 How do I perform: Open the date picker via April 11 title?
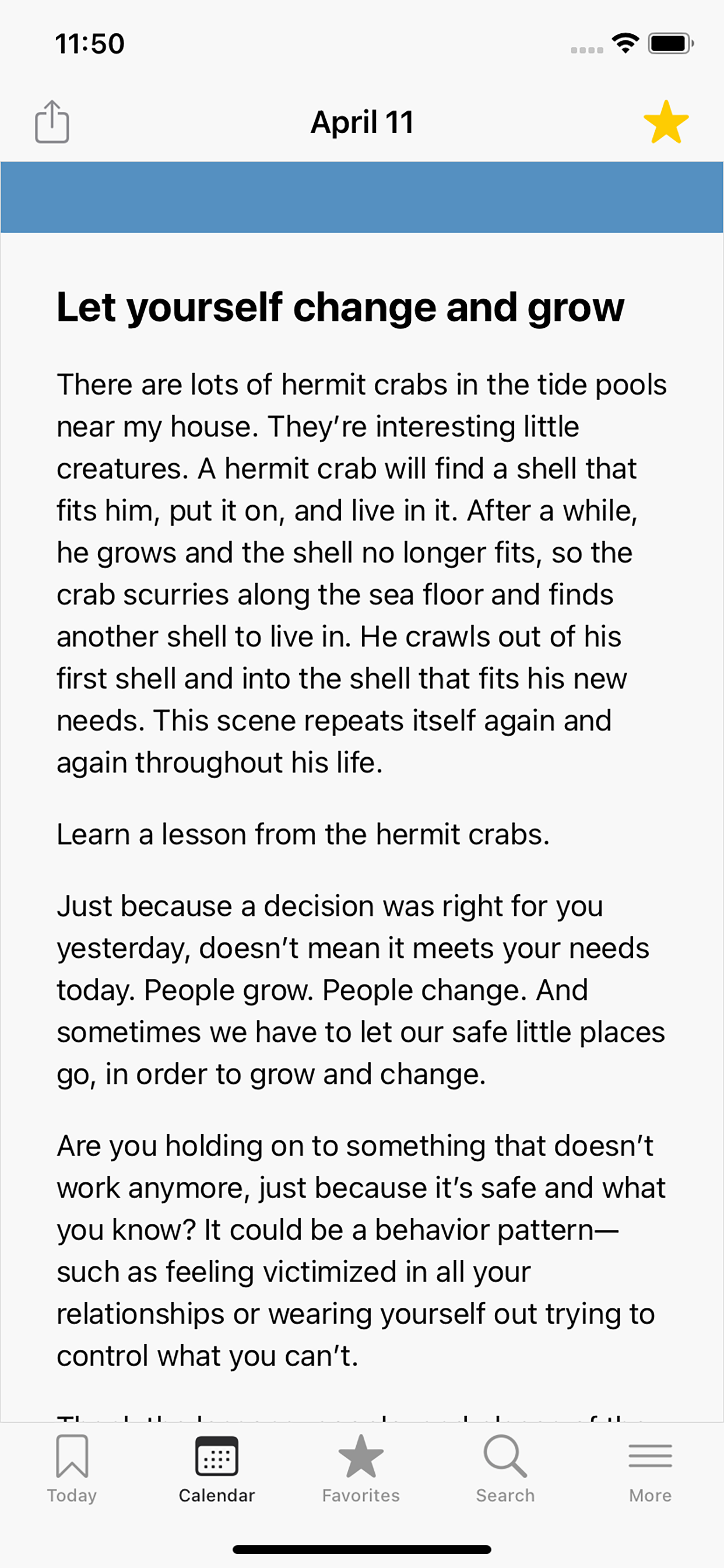tap(362, 122)
